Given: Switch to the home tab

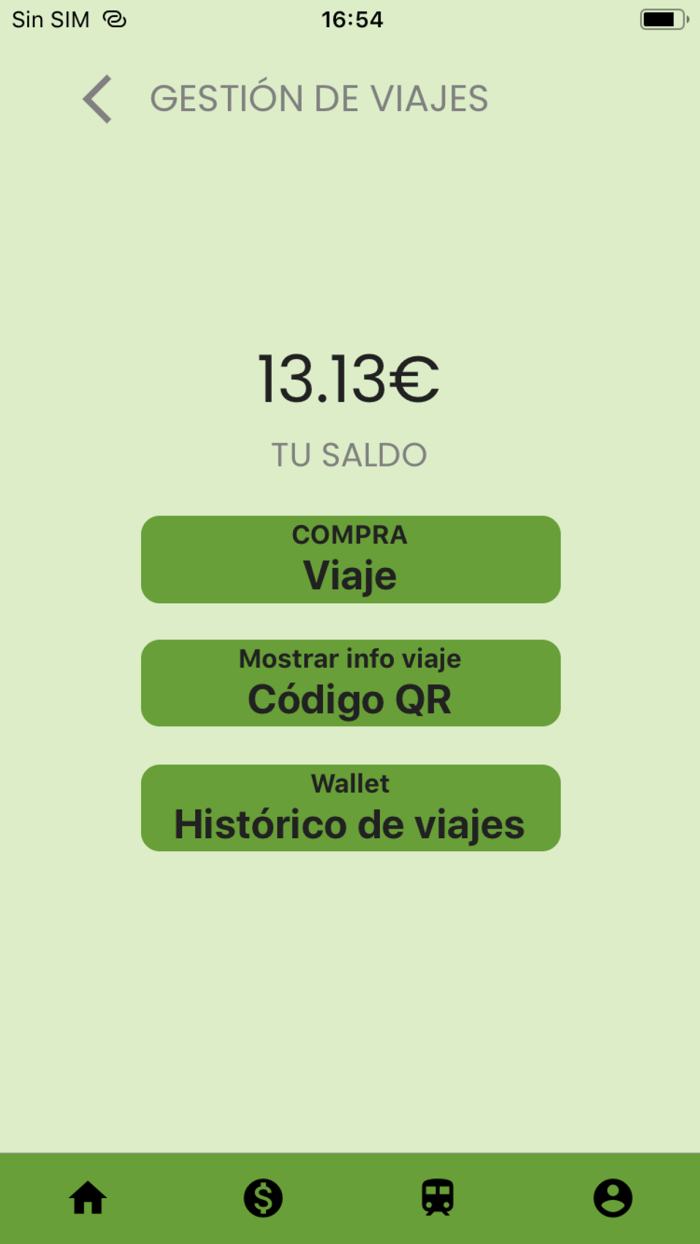Looking at the screenshot, I should click(88, 1198).
